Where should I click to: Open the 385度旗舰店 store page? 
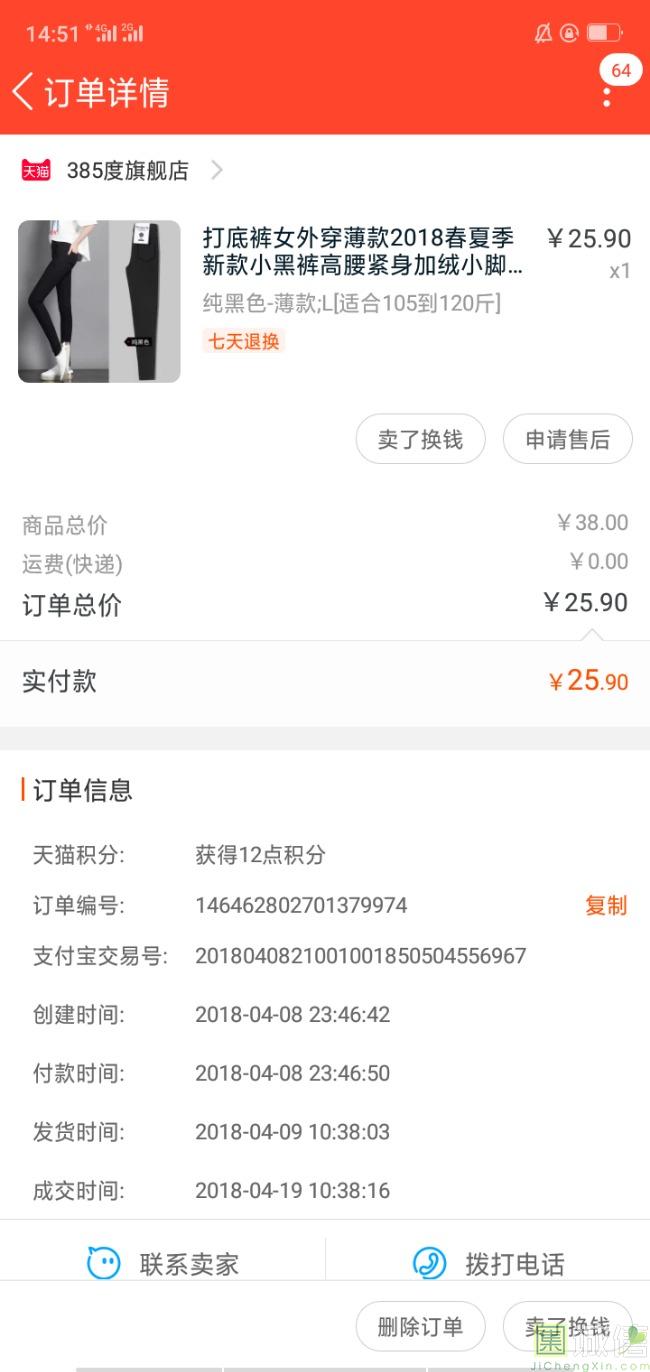[128, 171]
